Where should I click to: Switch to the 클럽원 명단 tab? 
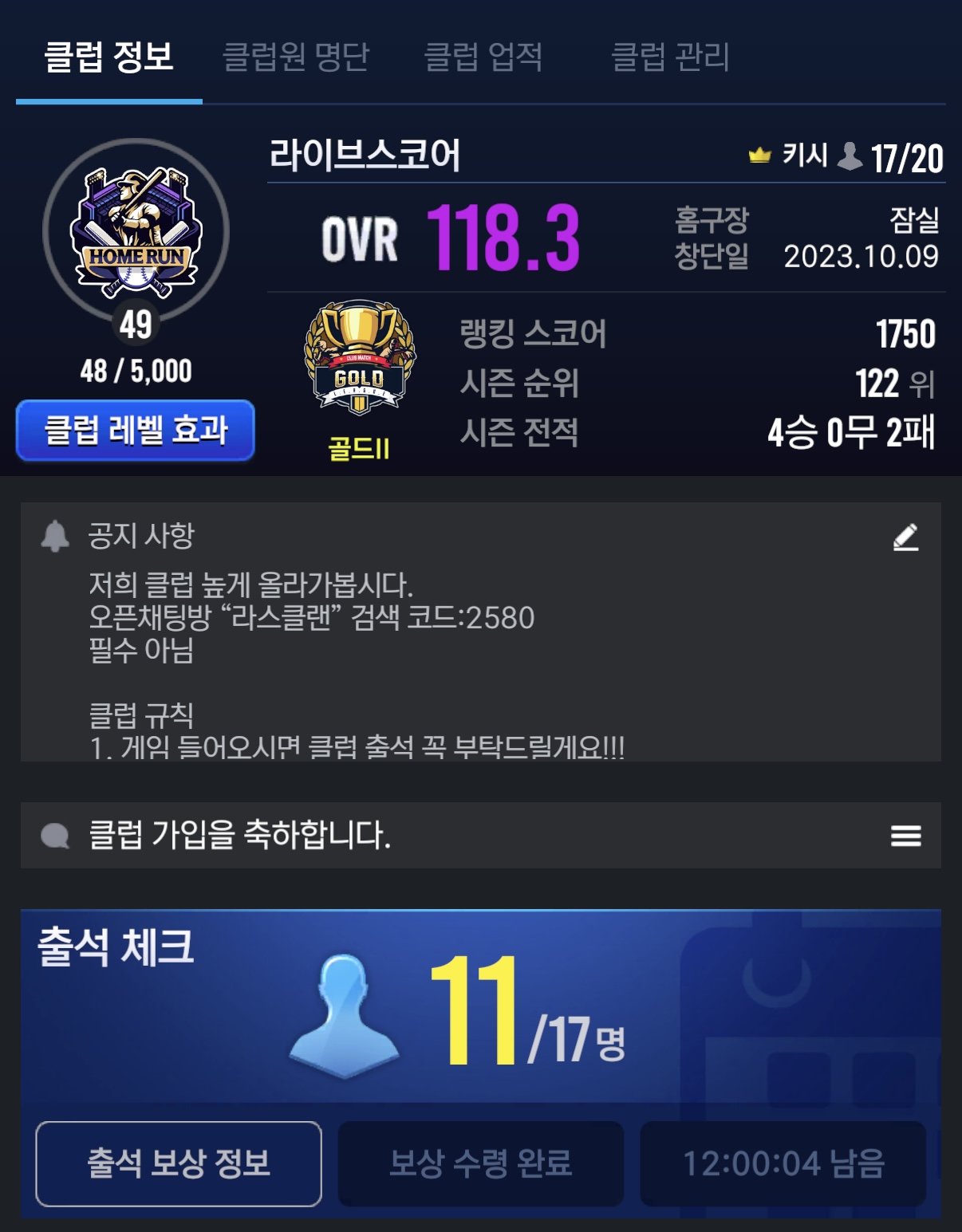pyautogui.click(x=296, y=57)
